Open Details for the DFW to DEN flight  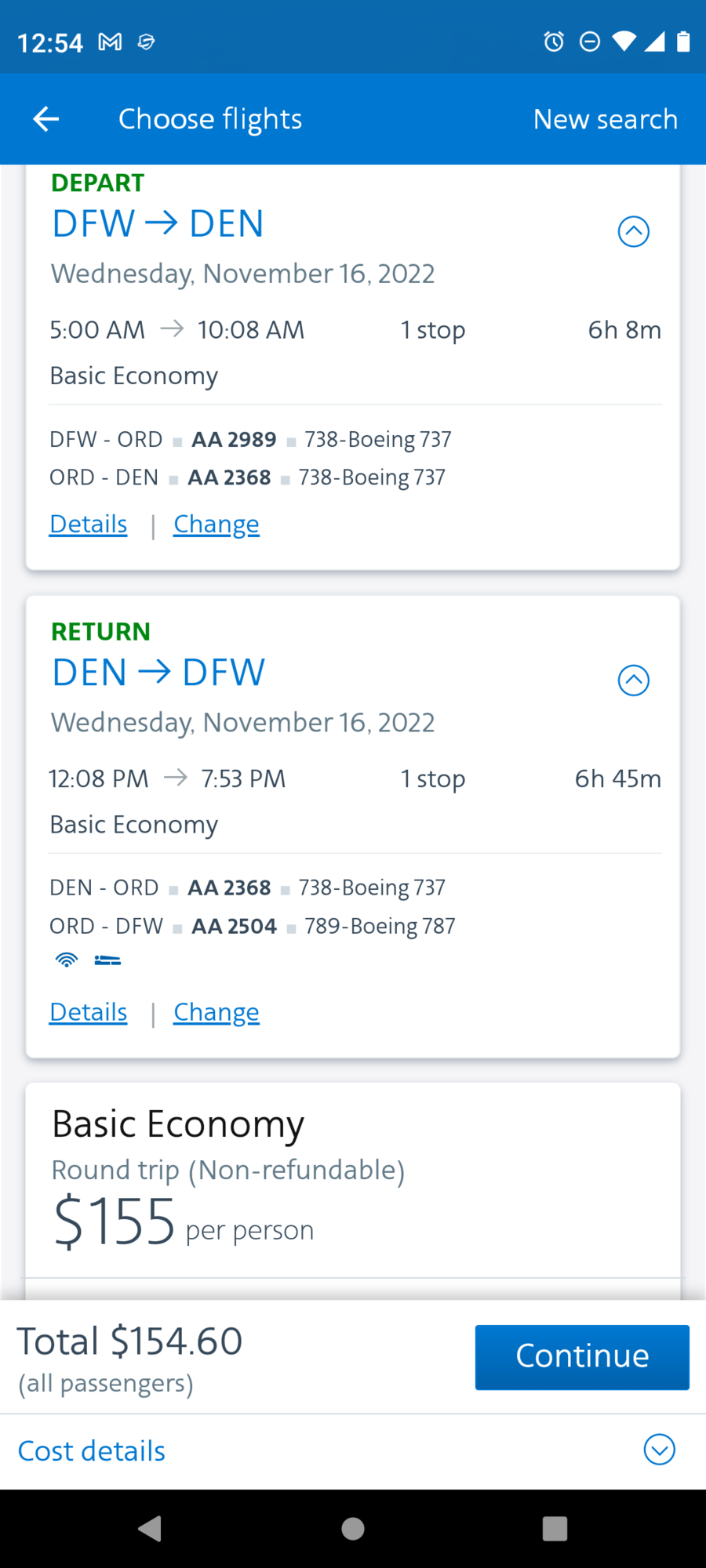click(88, 523)
